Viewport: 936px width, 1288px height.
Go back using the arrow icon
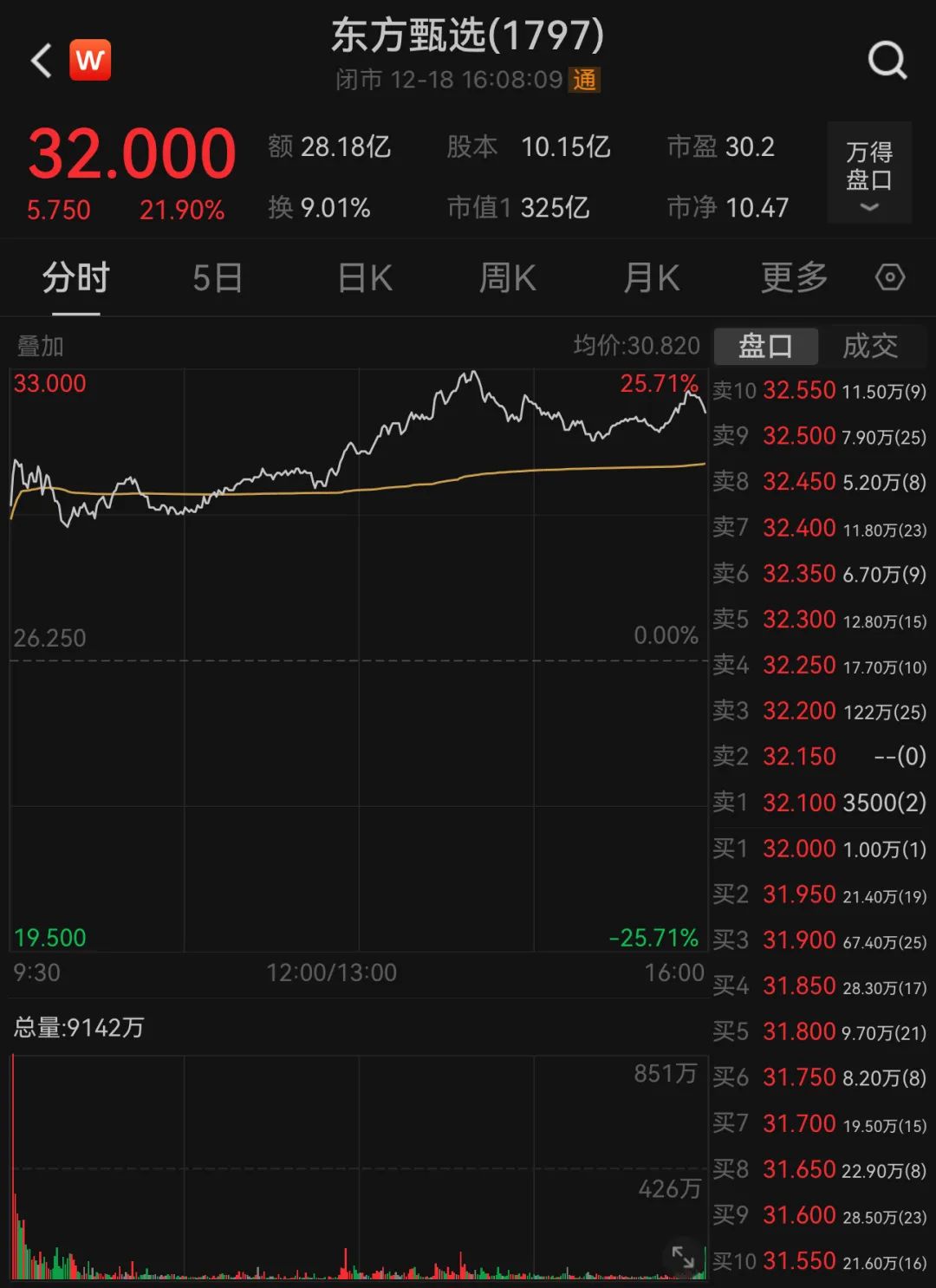click(x=41, y=61)
